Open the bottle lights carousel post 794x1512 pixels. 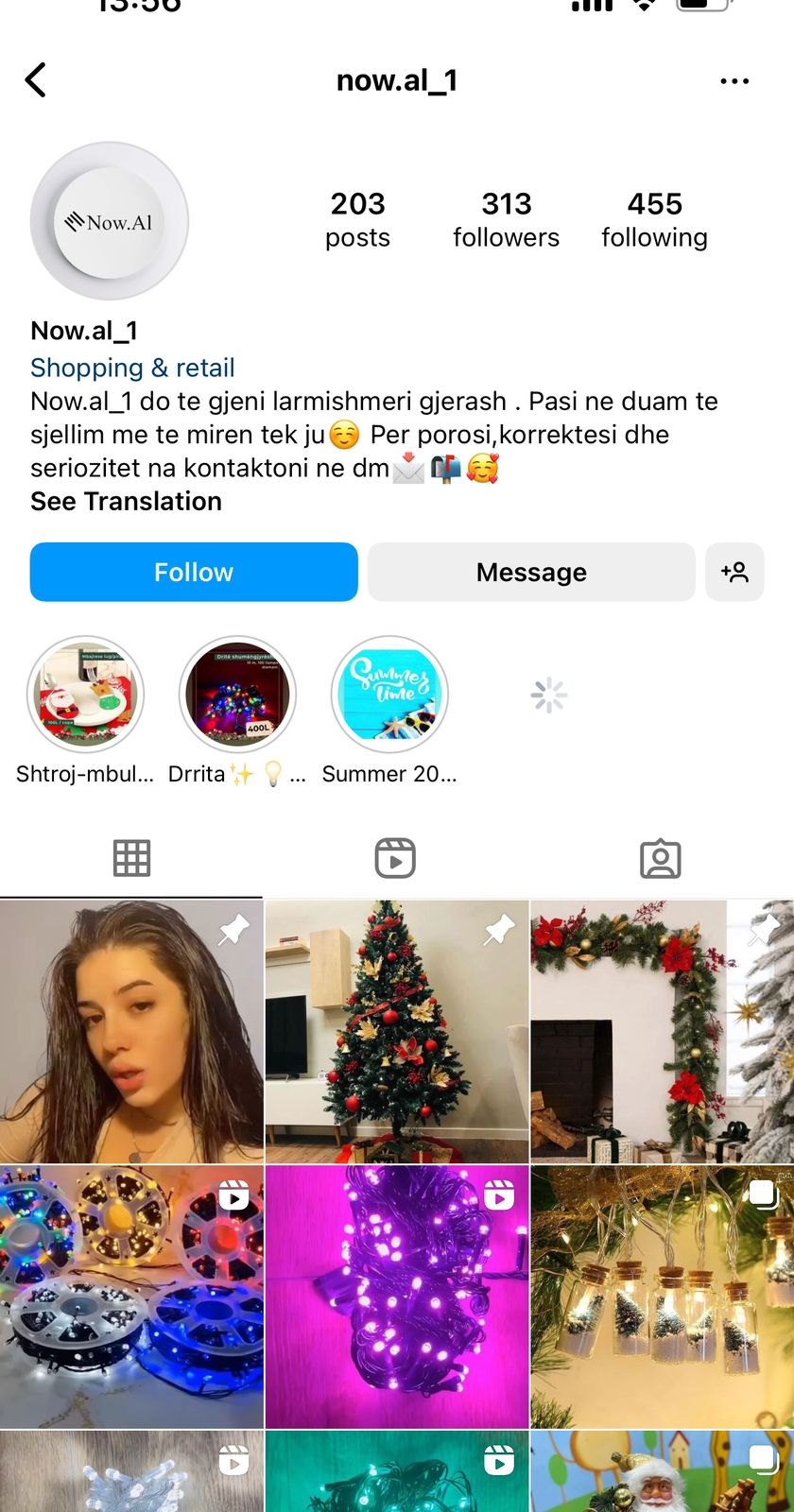pyautogui.click(x=662, y=1297)
